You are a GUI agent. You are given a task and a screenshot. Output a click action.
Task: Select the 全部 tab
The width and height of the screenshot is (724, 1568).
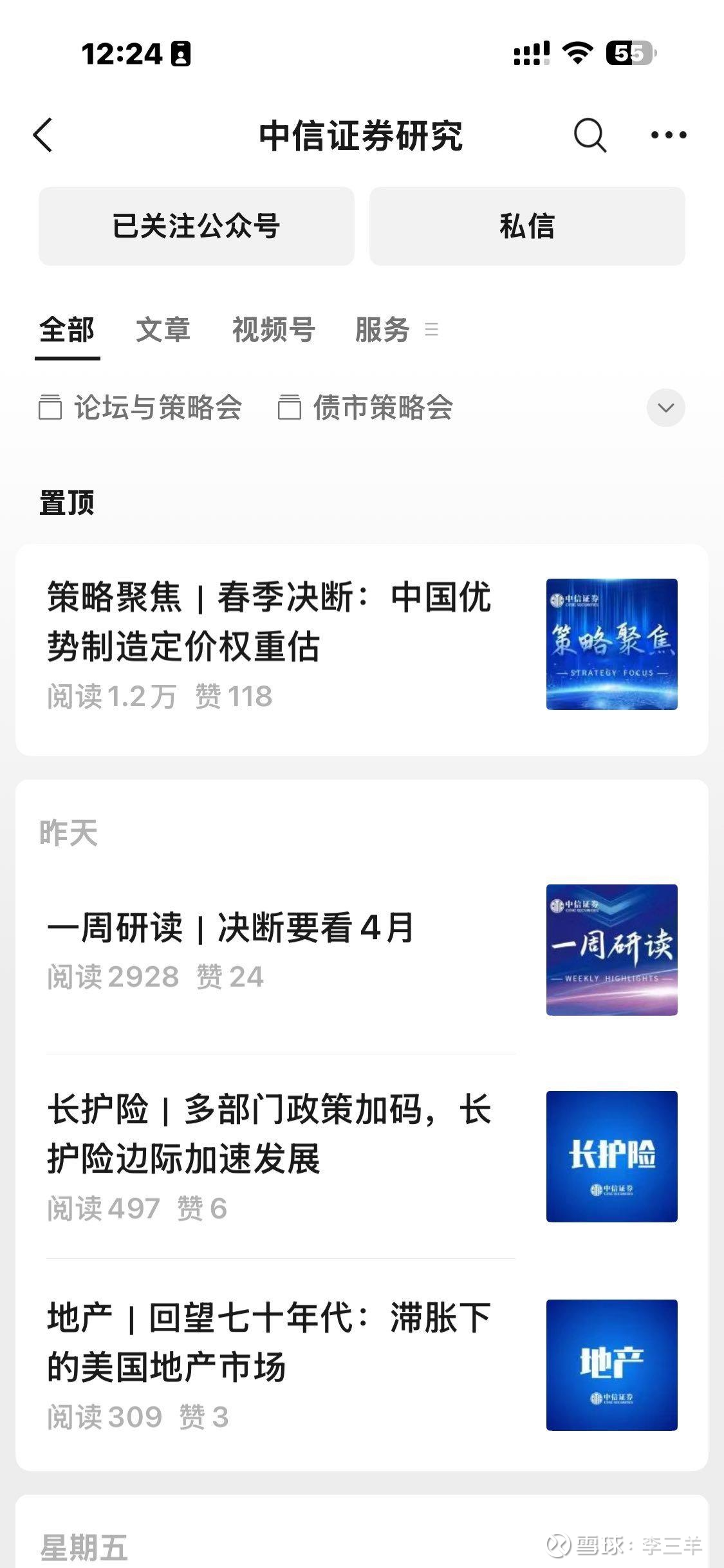point(67,330)
